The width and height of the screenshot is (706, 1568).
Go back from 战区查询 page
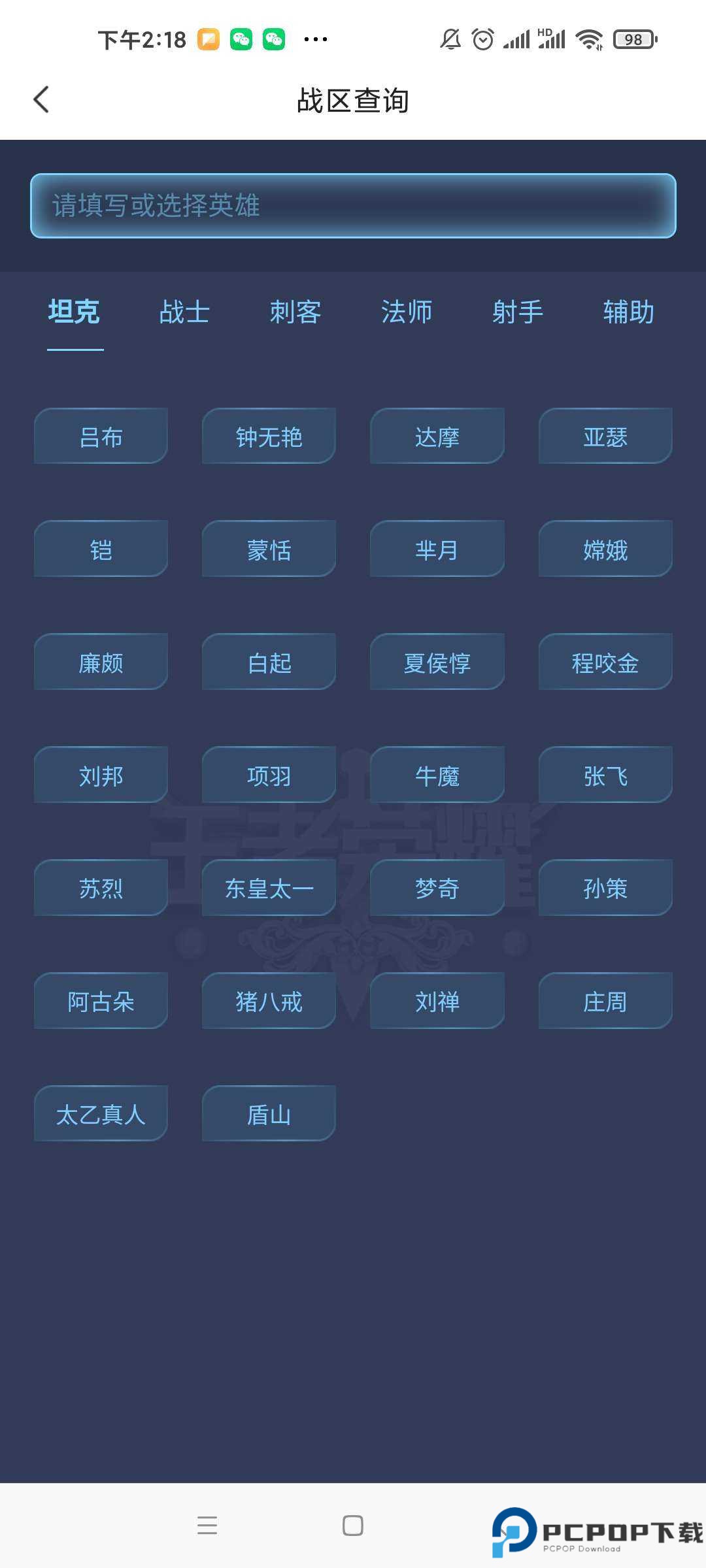coord(41,100)
